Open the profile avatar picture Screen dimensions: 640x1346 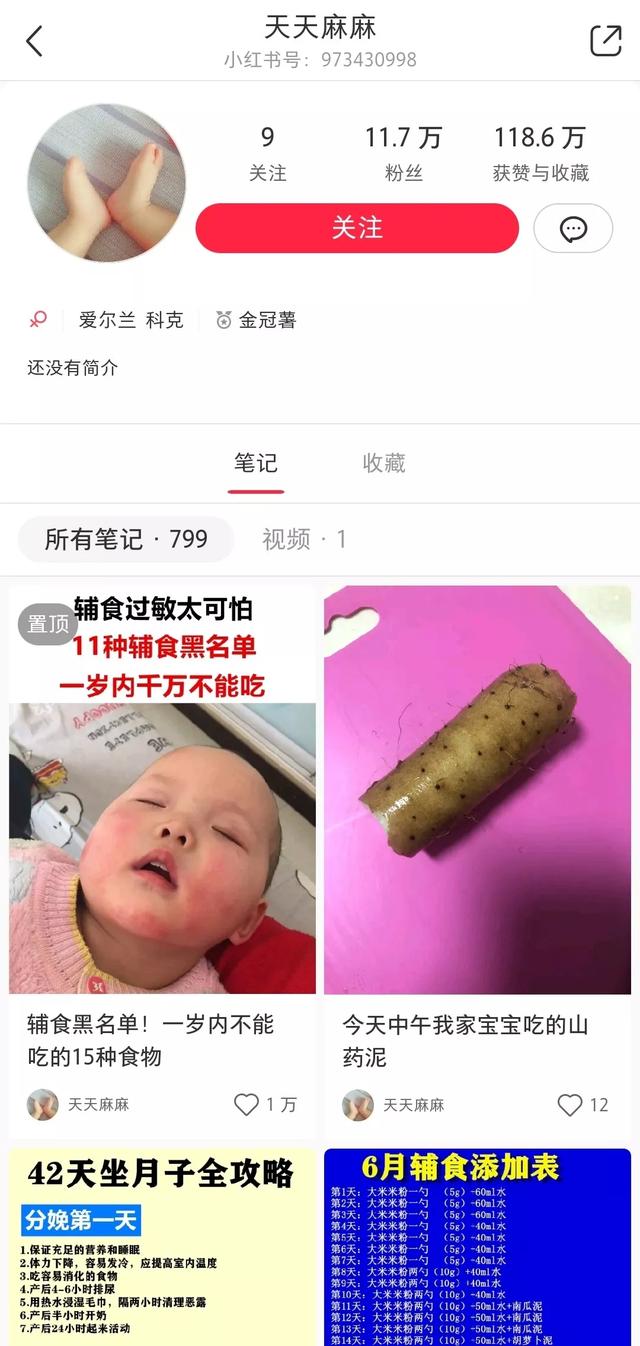(x=107, y=183)
